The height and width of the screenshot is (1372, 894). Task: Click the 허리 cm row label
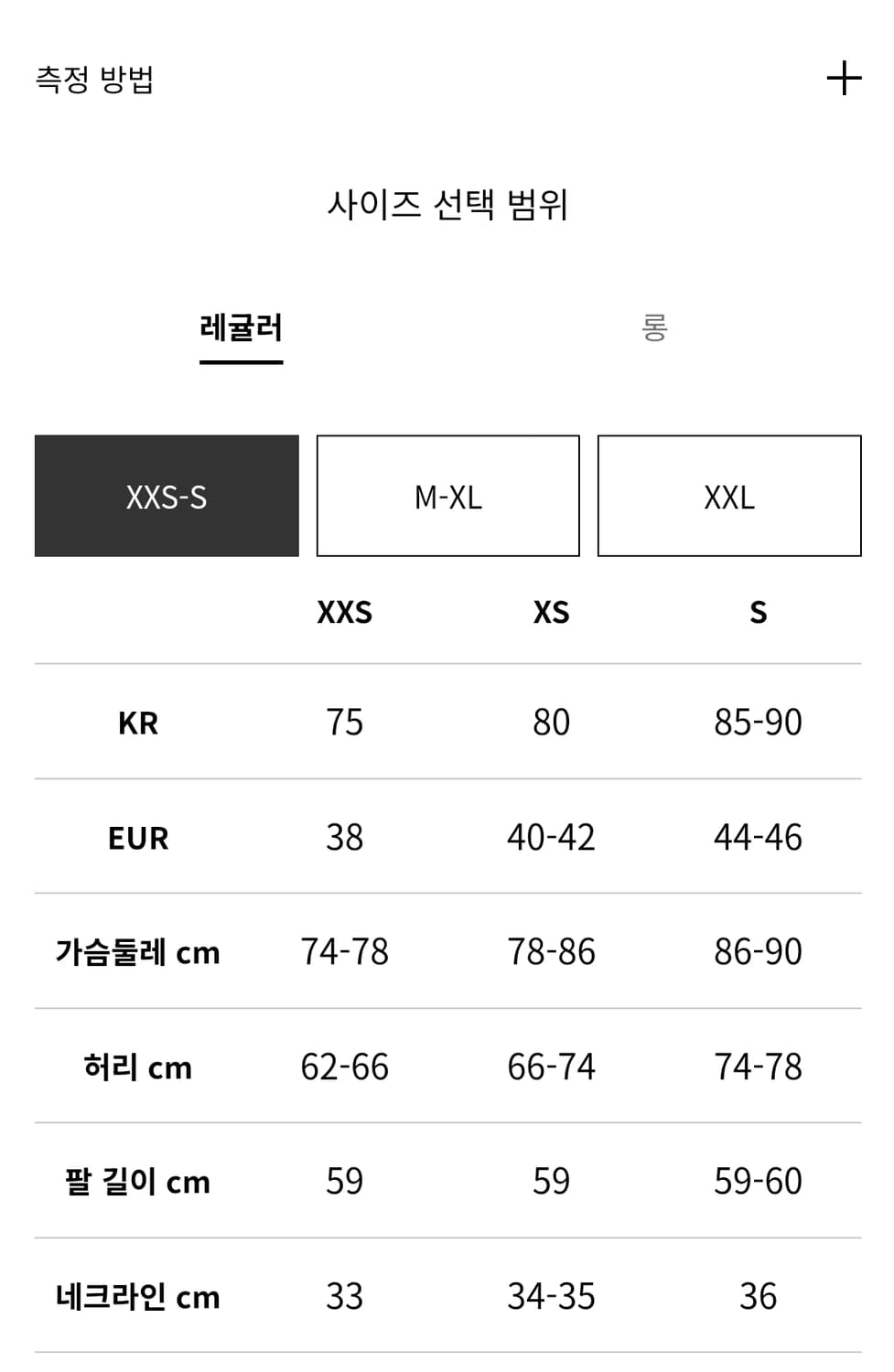point(138,1067)
